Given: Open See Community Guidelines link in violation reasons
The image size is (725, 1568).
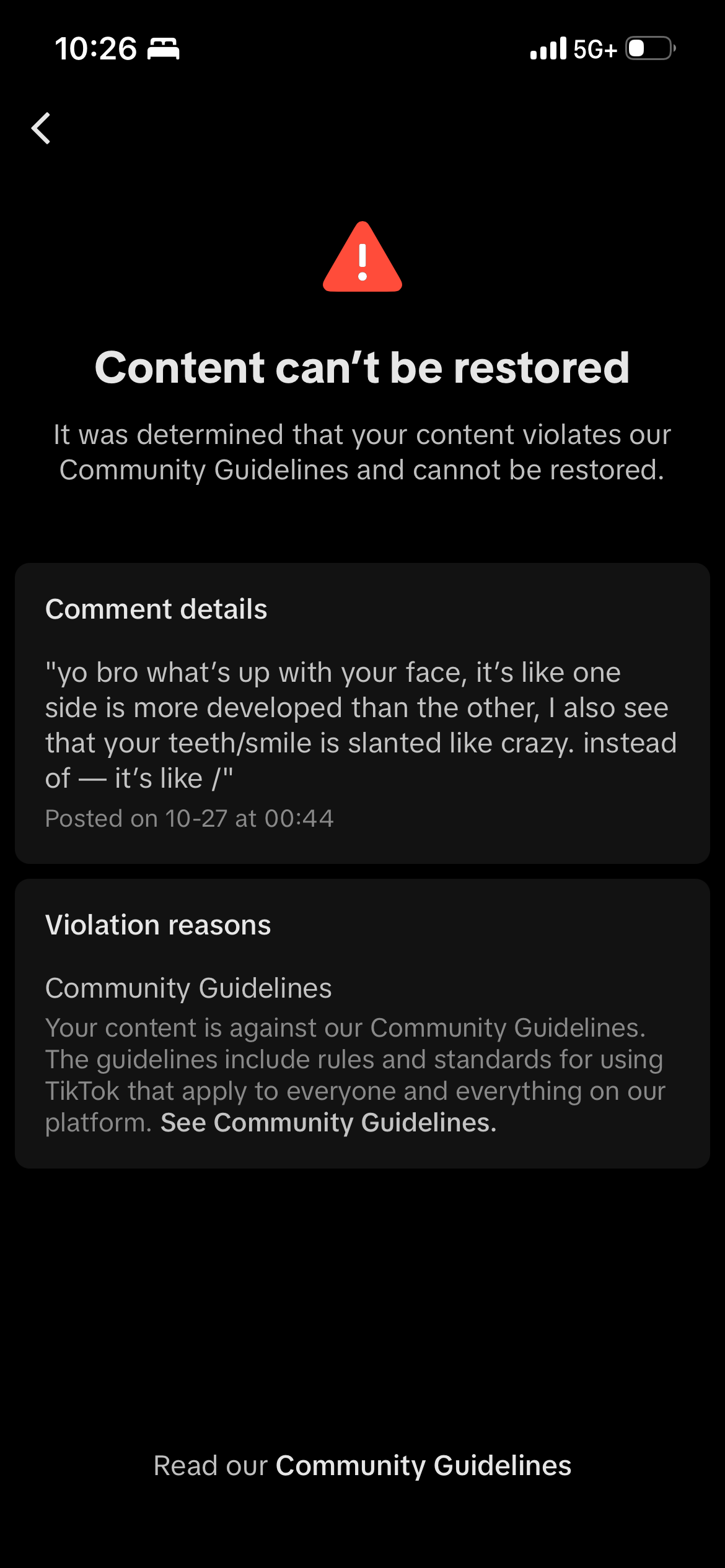Looking at the screenshot, I should click(328, 1123).
